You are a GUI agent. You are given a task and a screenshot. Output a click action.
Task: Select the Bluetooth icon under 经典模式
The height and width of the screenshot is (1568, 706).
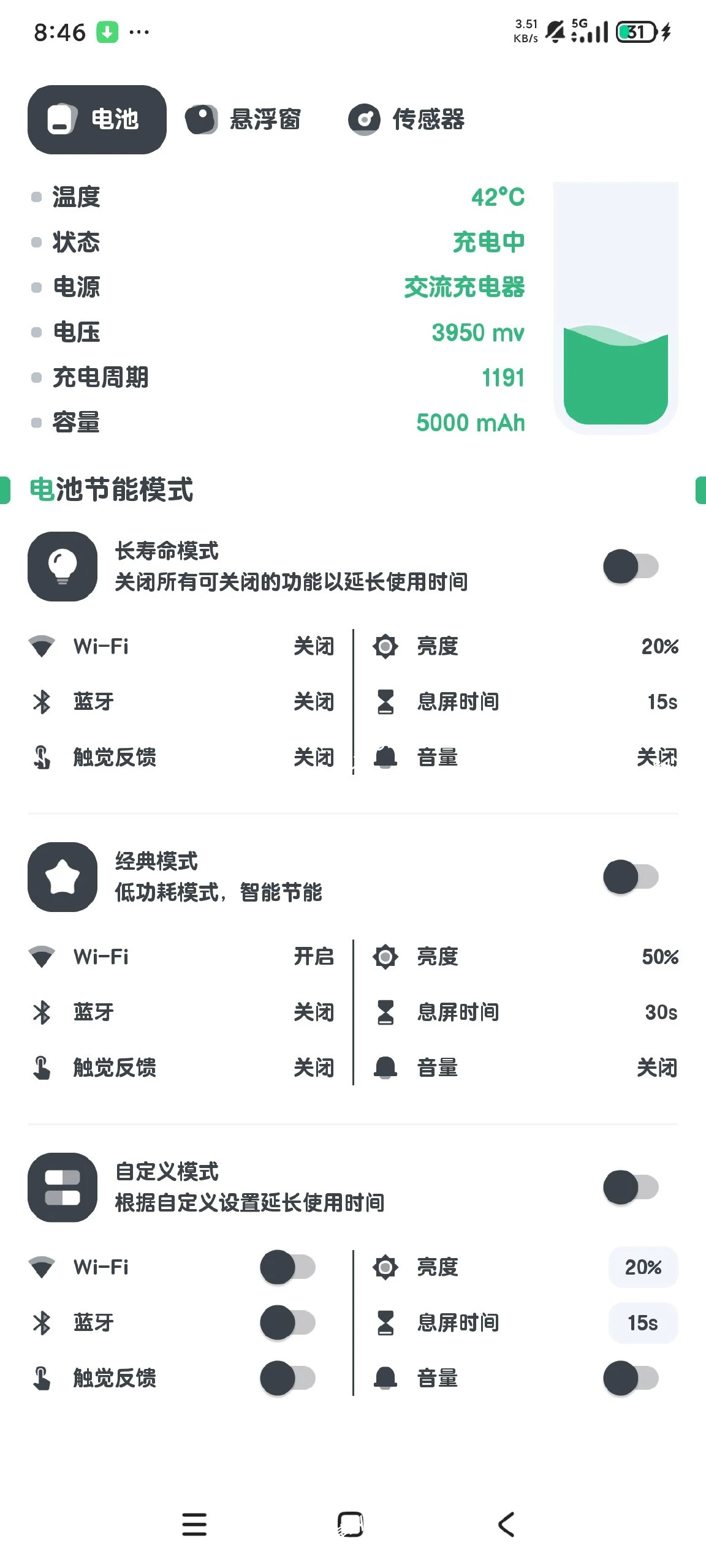coord(40,1012)
